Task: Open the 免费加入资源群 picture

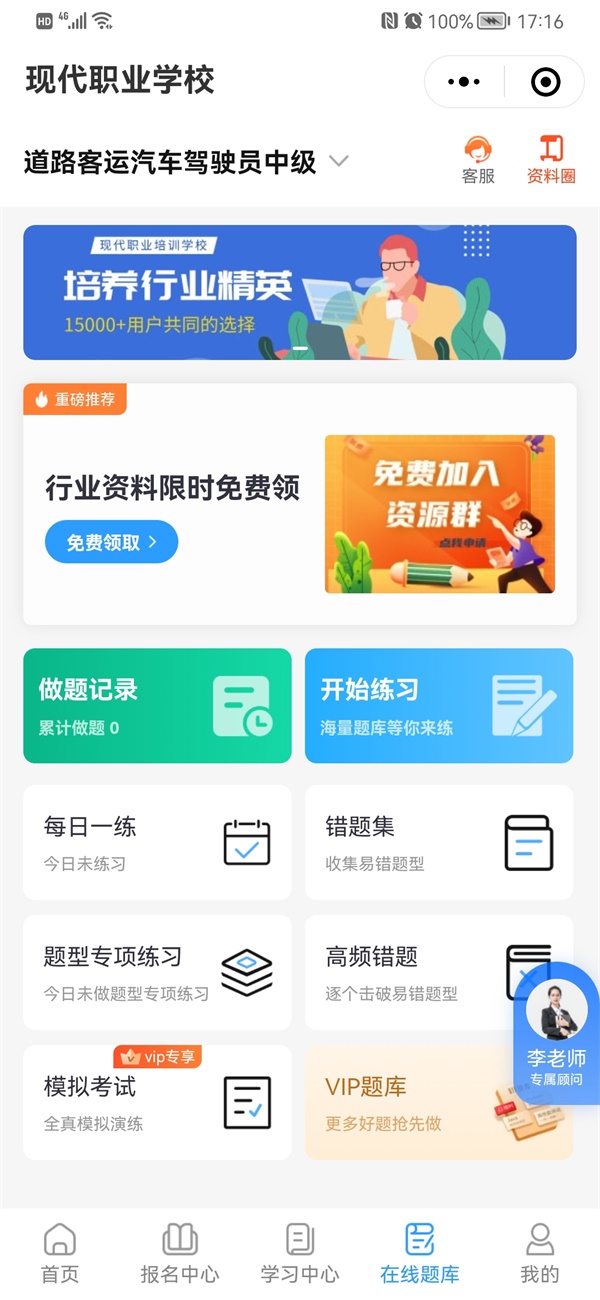Action: point(439,514)
